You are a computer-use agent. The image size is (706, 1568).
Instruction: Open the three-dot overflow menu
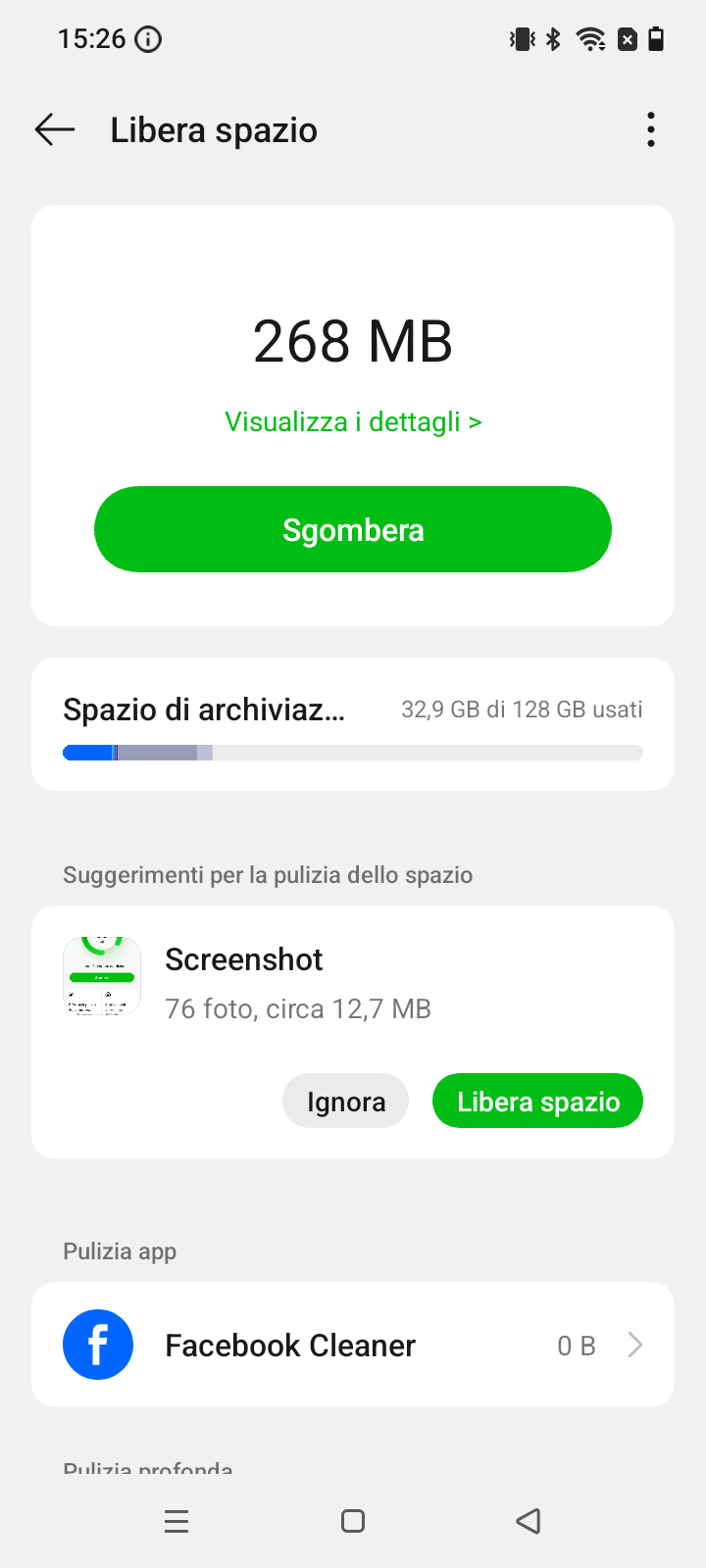coord(651,129)
